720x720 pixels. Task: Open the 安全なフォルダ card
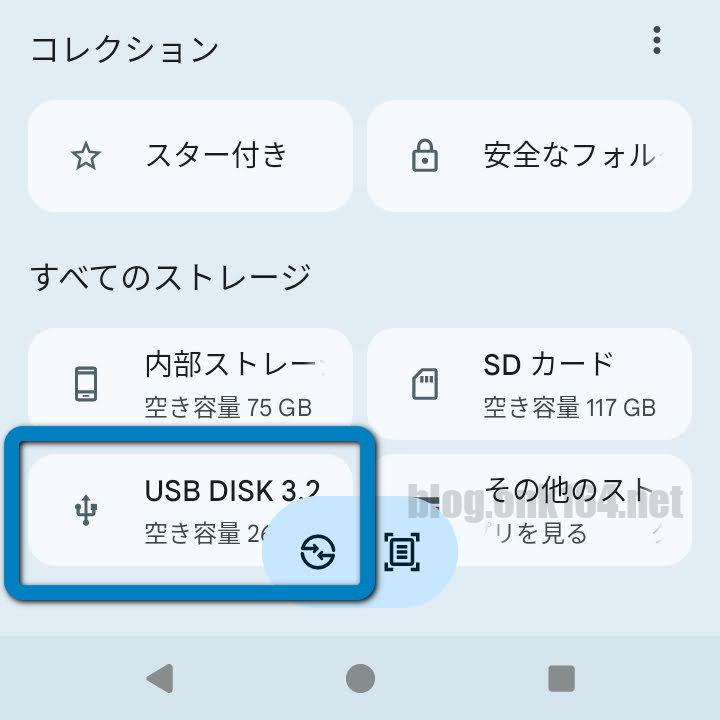(529, 156)
